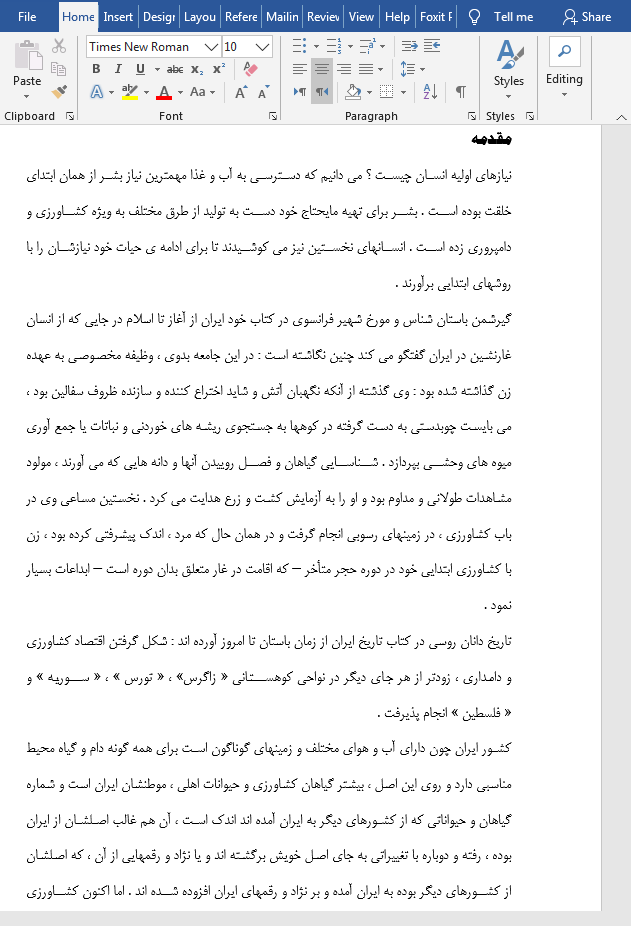Apply Underline formatting
This screenshot has width=631, height=926.
pos(140,69)
